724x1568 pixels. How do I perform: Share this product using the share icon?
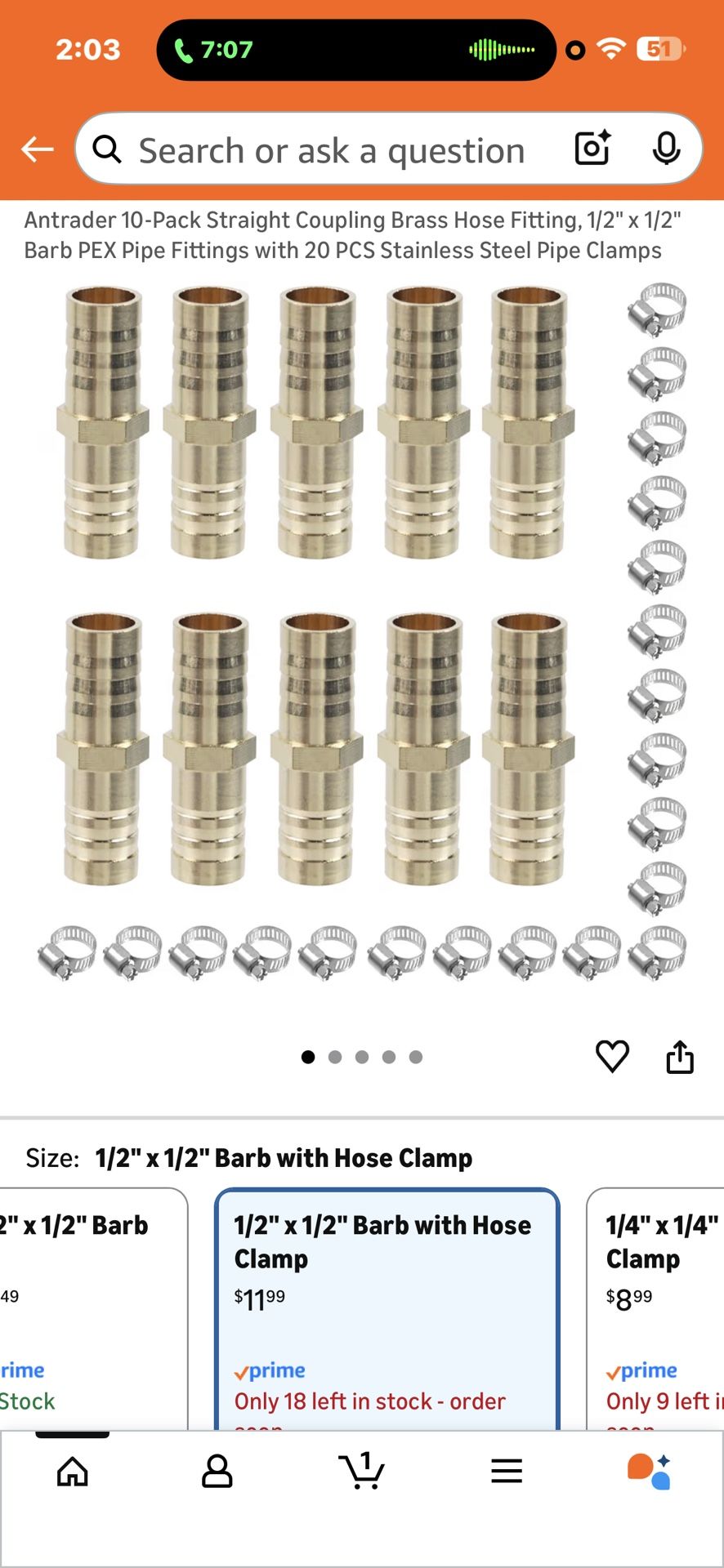tap(679, 1056)
